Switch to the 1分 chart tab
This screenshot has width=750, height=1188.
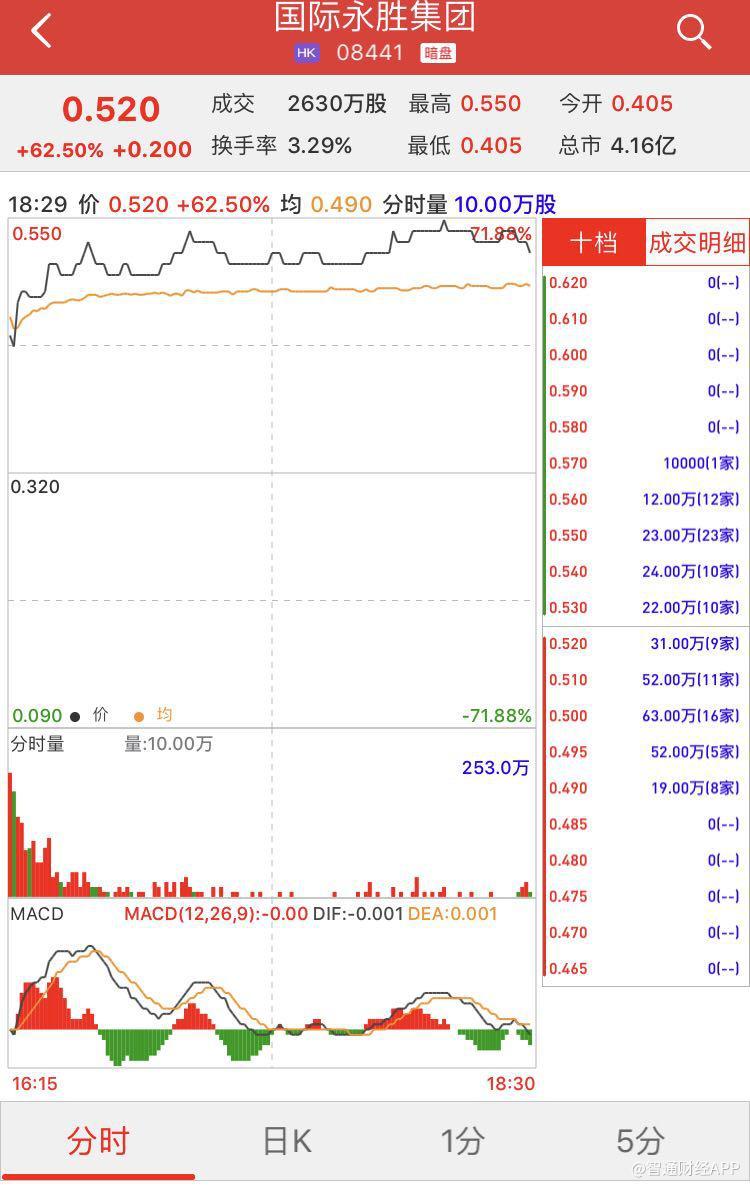click(463, 1141)
